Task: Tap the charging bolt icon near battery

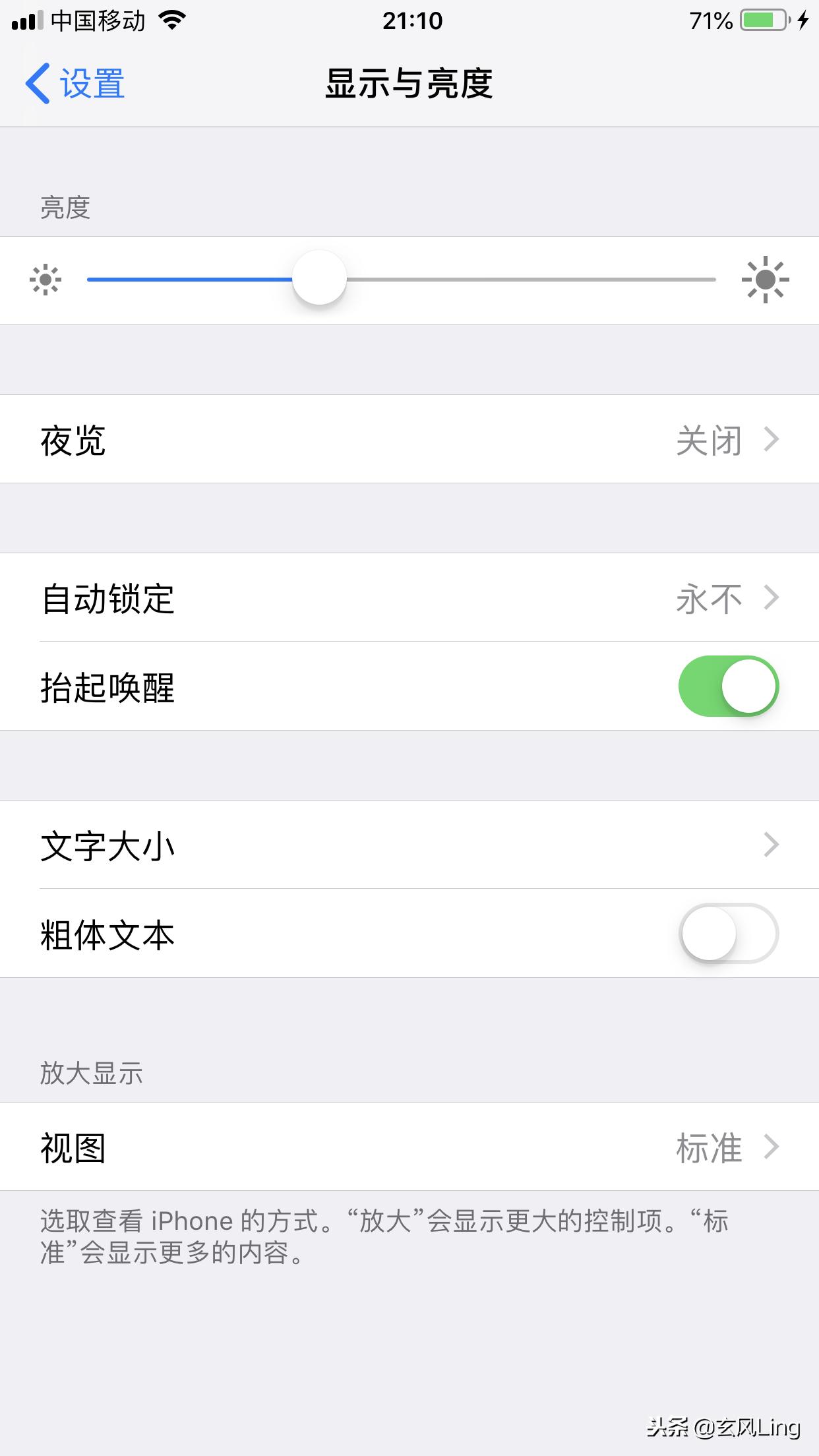Action: click(x=803, y=20)
